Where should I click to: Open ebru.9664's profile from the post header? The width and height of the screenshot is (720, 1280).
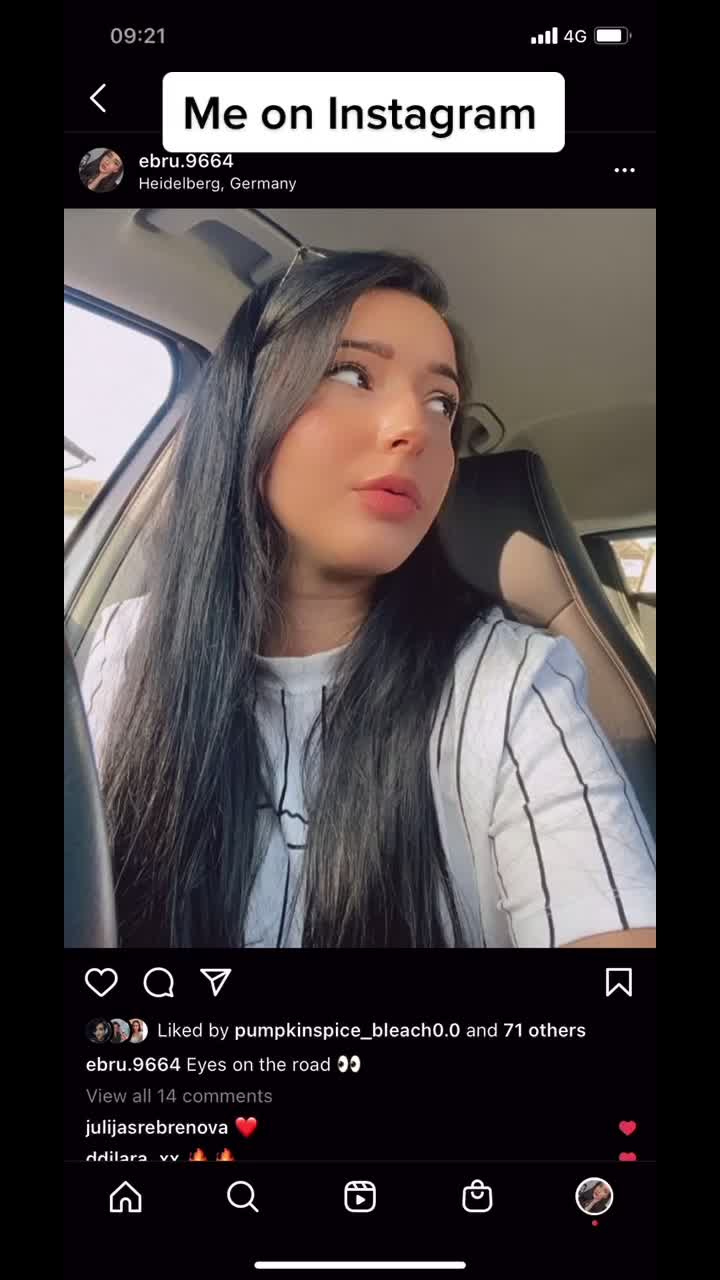point(186,160)
